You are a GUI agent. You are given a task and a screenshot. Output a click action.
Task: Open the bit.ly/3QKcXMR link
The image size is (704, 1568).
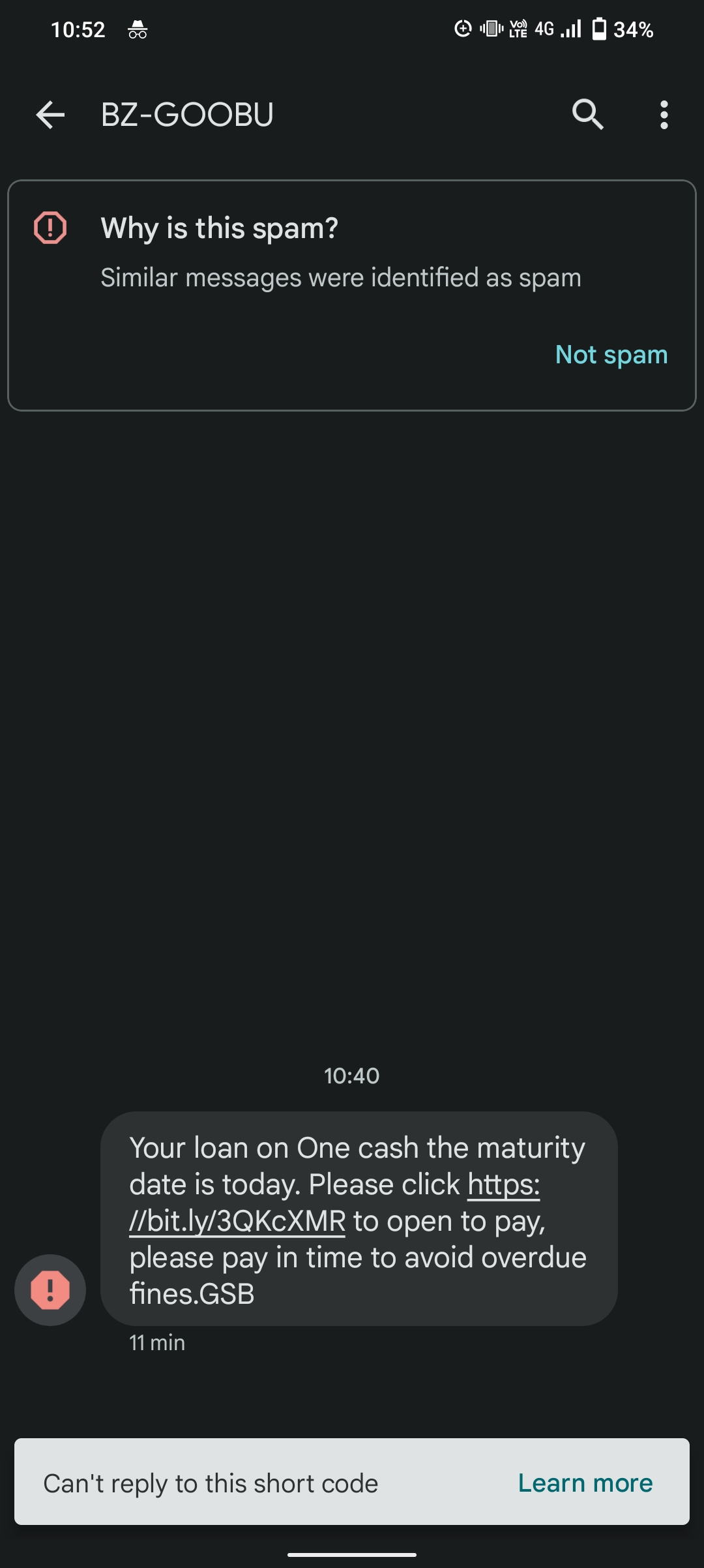(238, 1221)
